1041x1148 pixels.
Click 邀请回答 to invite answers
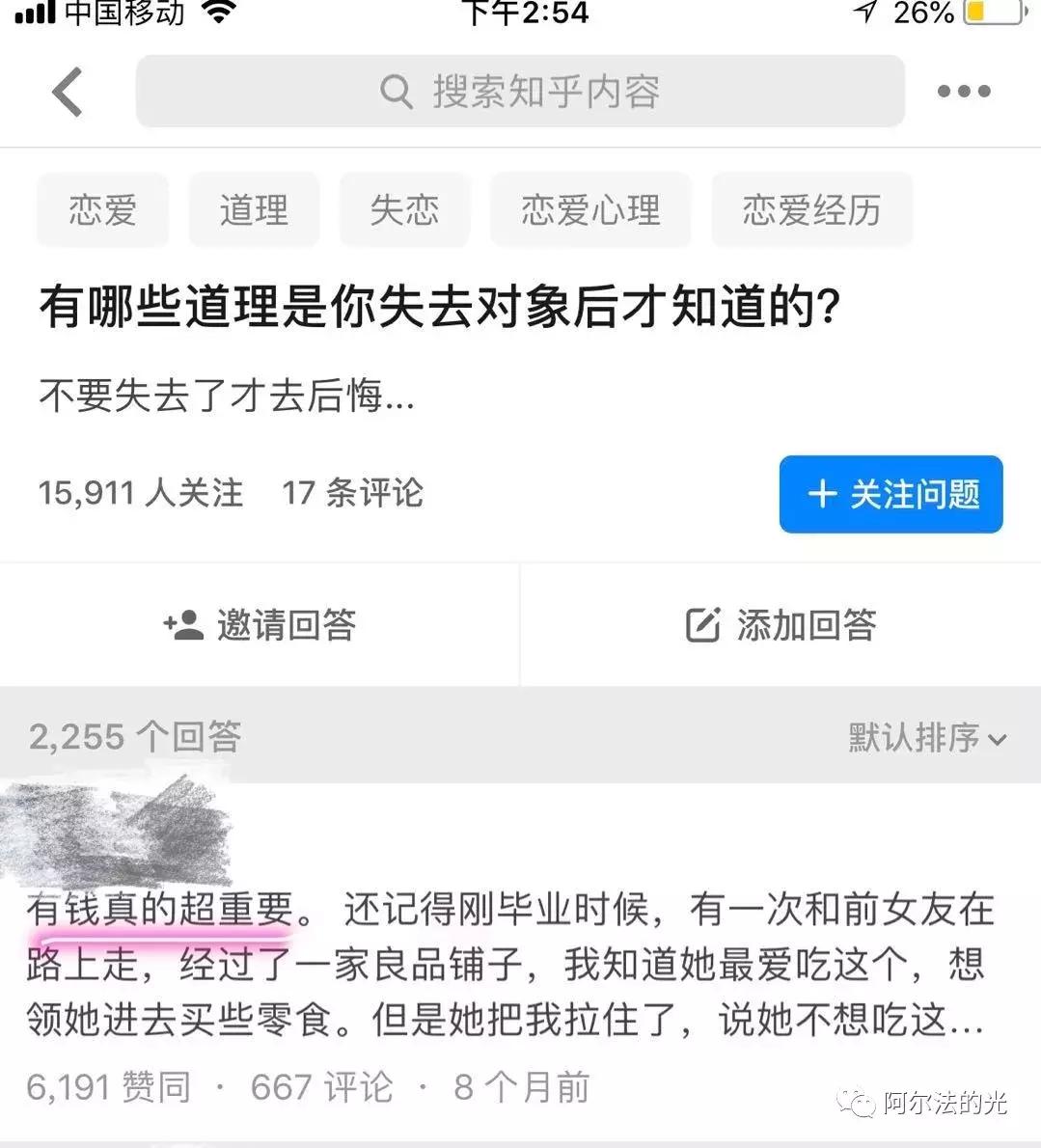pyautogui.click(x=260, y=625)
